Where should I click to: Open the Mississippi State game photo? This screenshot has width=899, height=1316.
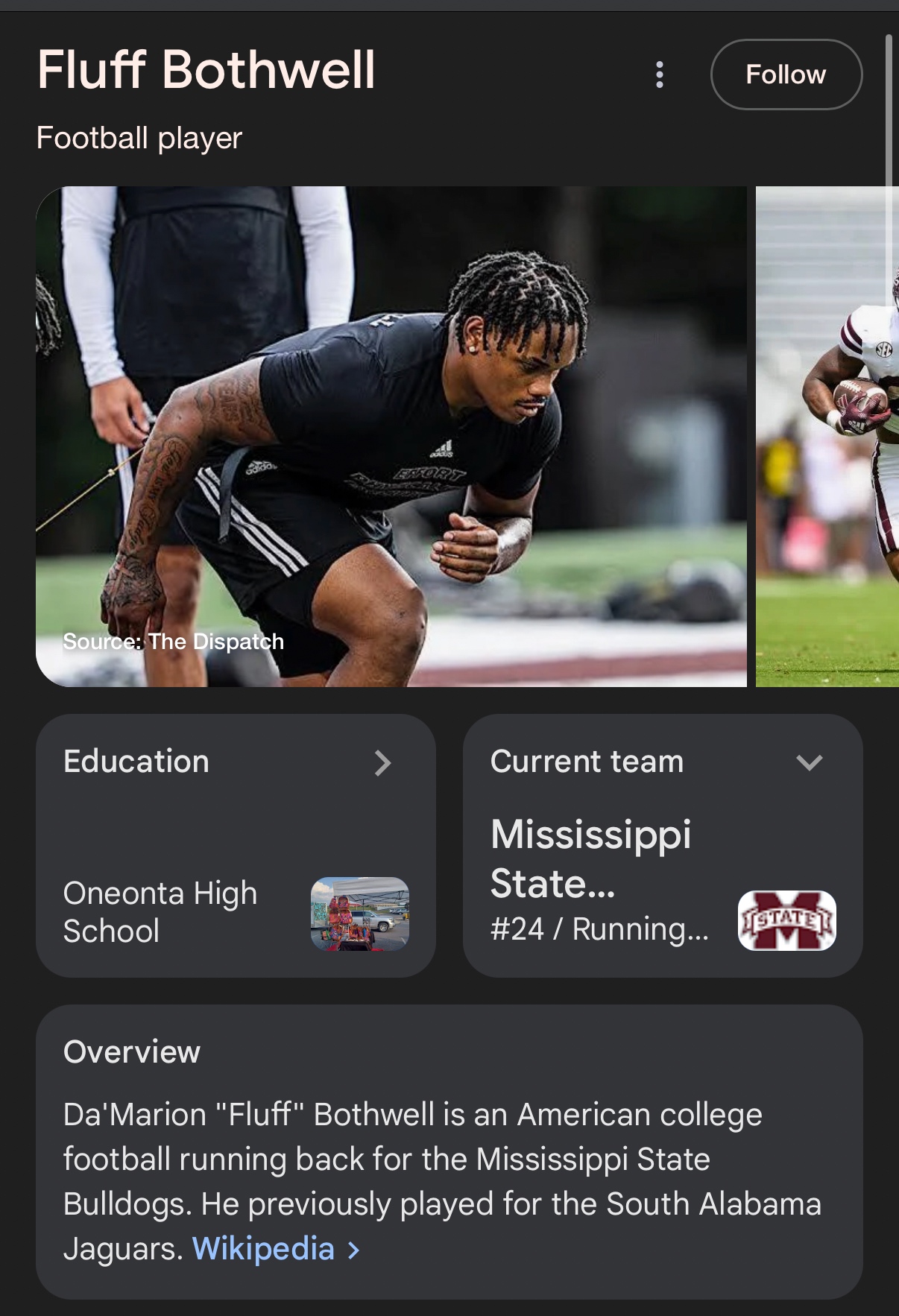tap(826, 436)
